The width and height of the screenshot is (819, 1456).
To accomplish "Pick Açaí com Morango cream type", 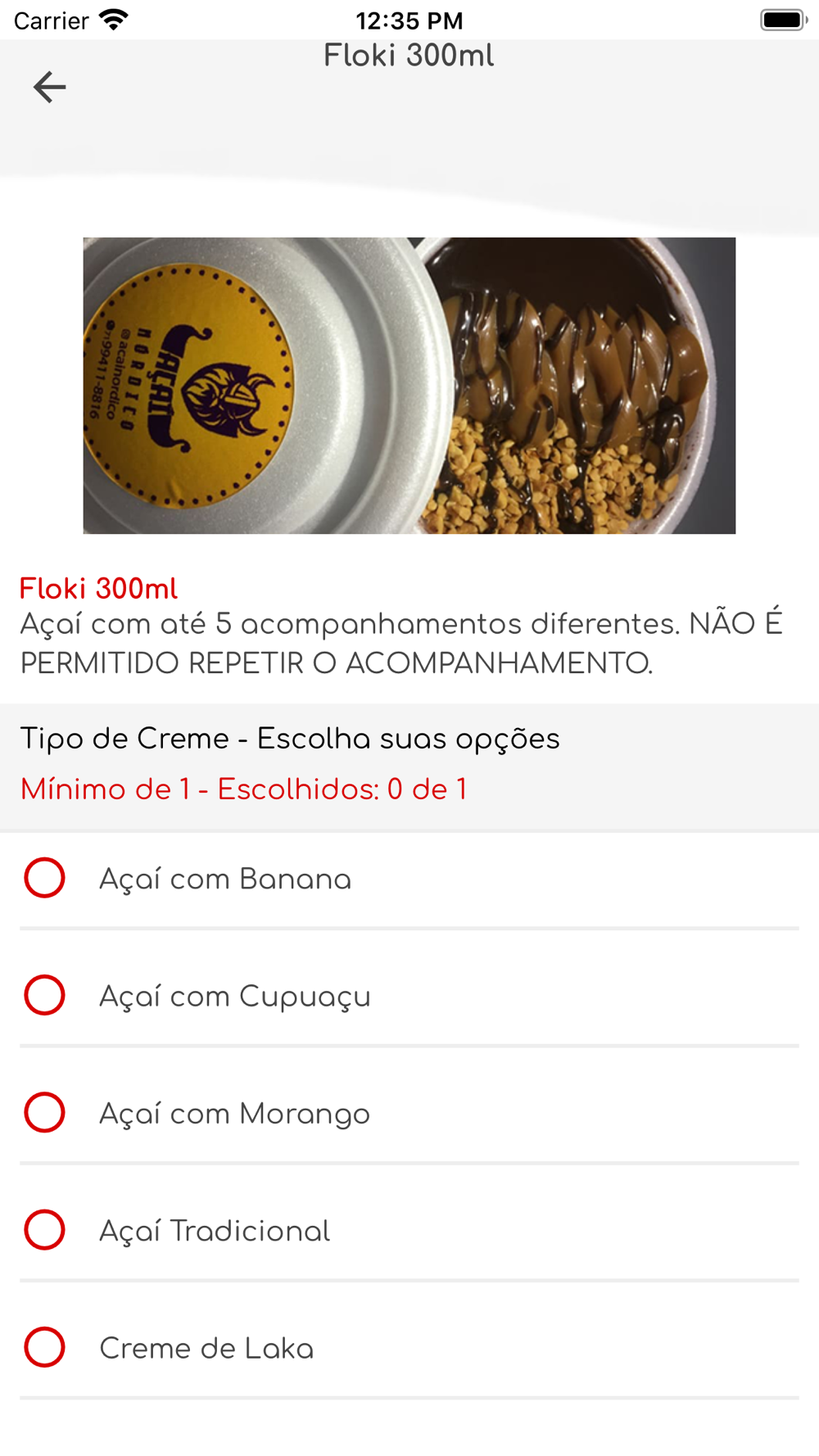I will point(409,1115).
